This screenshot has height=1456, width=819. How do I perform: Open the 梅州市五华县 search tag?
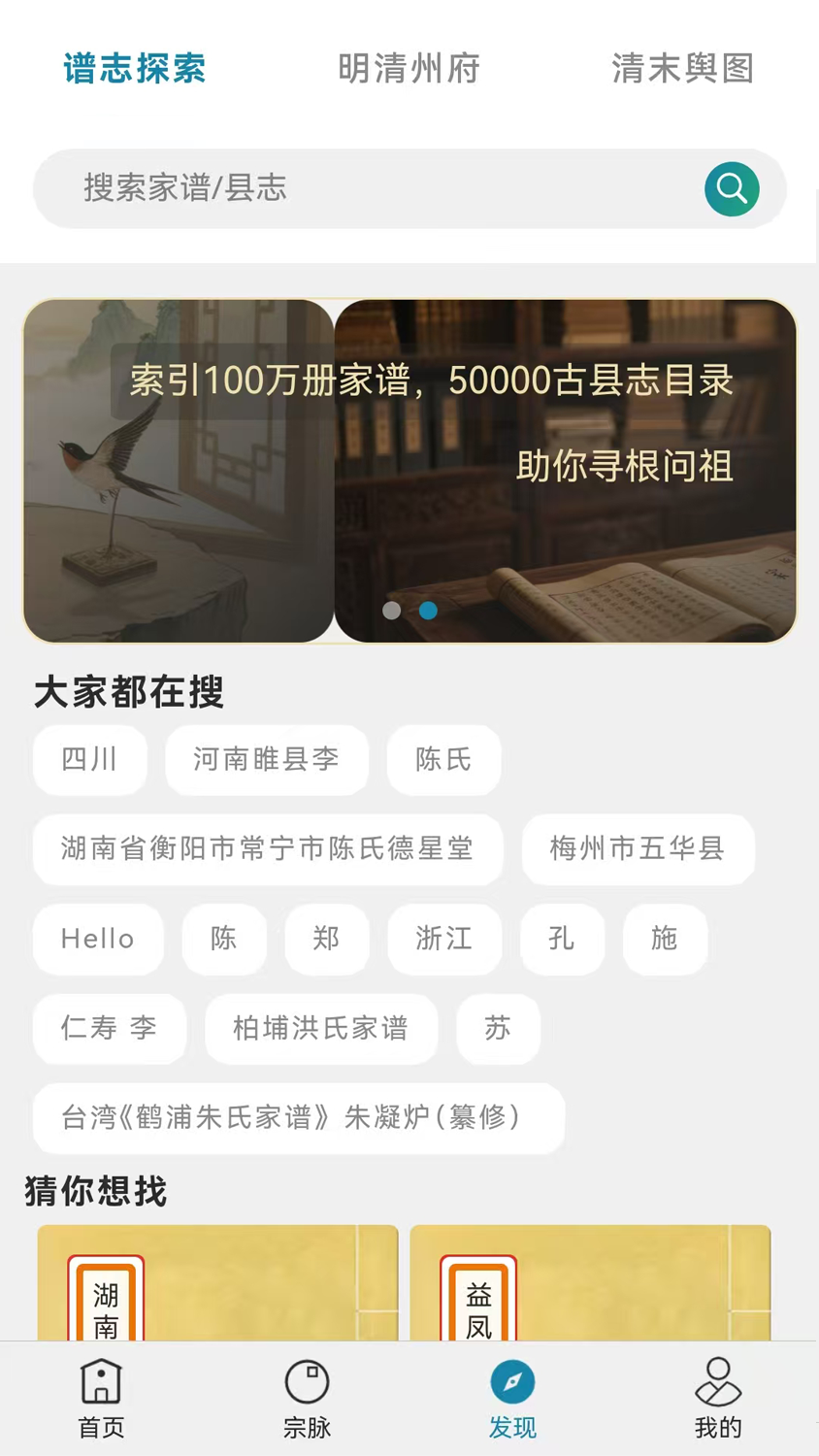pos(637,849)
